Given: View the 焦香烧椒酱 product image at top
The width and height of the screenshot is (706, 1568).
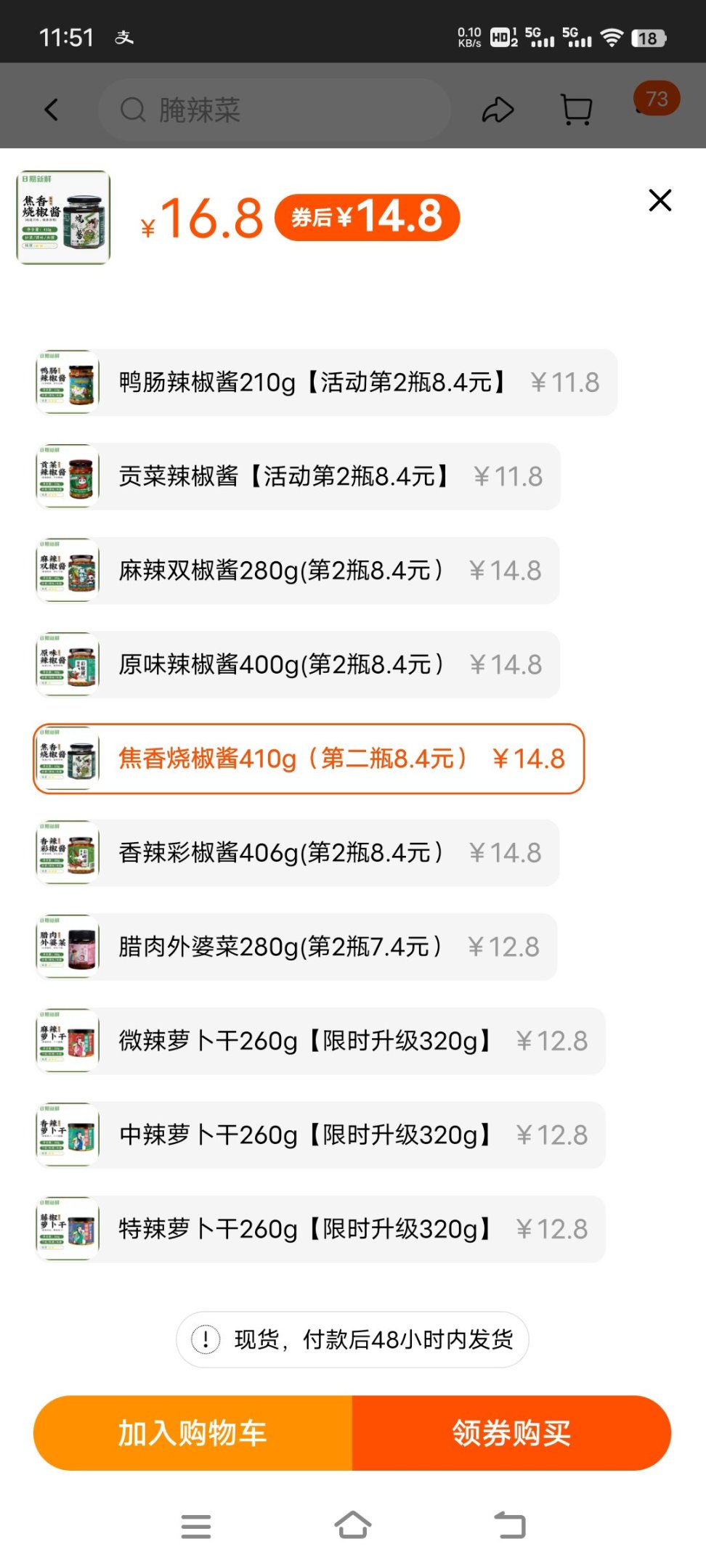Looking at the screenshot, I should [x=64, y=218].
